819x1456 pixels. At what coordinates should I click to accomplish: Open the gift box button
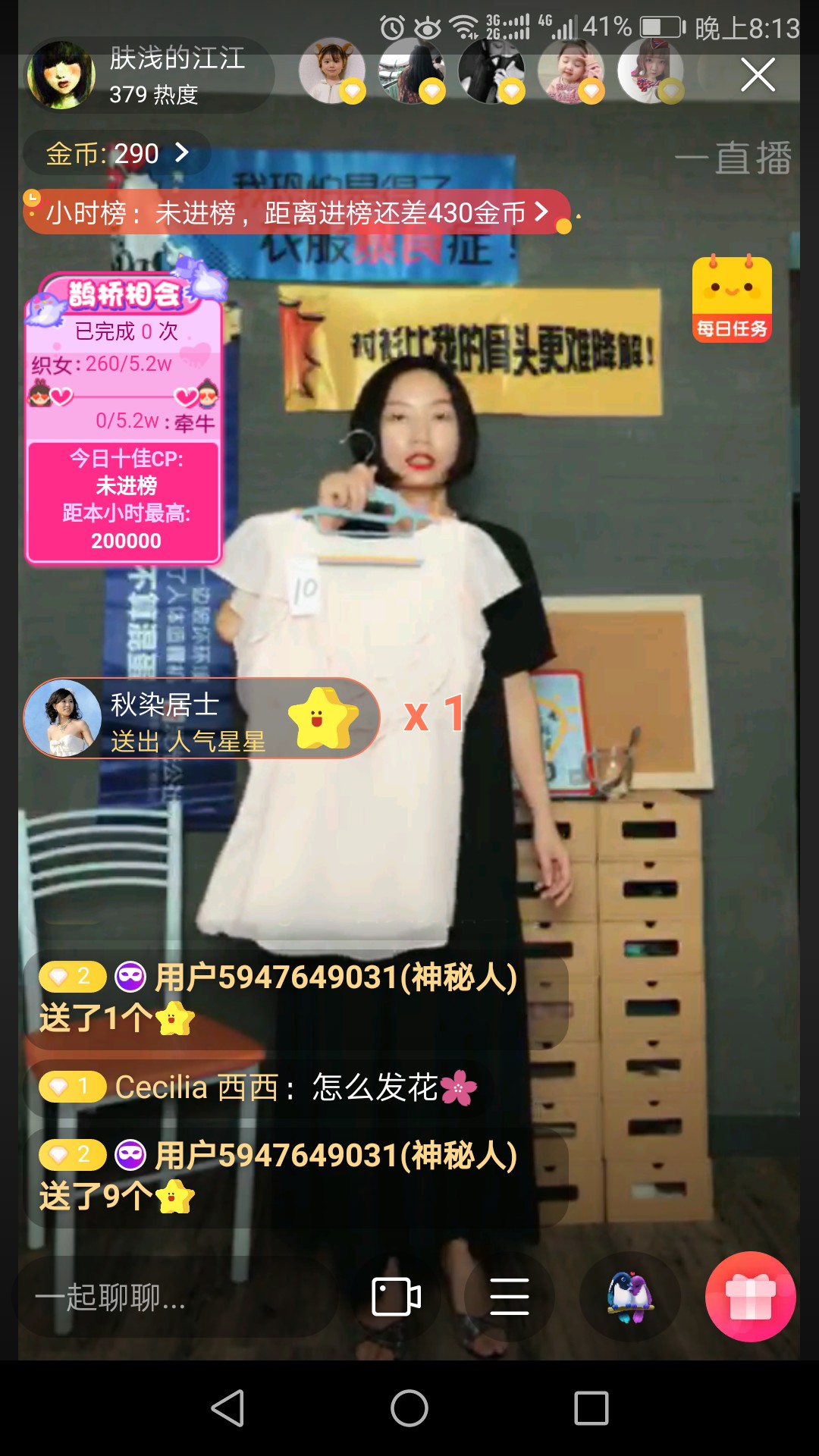(750, 1297)
